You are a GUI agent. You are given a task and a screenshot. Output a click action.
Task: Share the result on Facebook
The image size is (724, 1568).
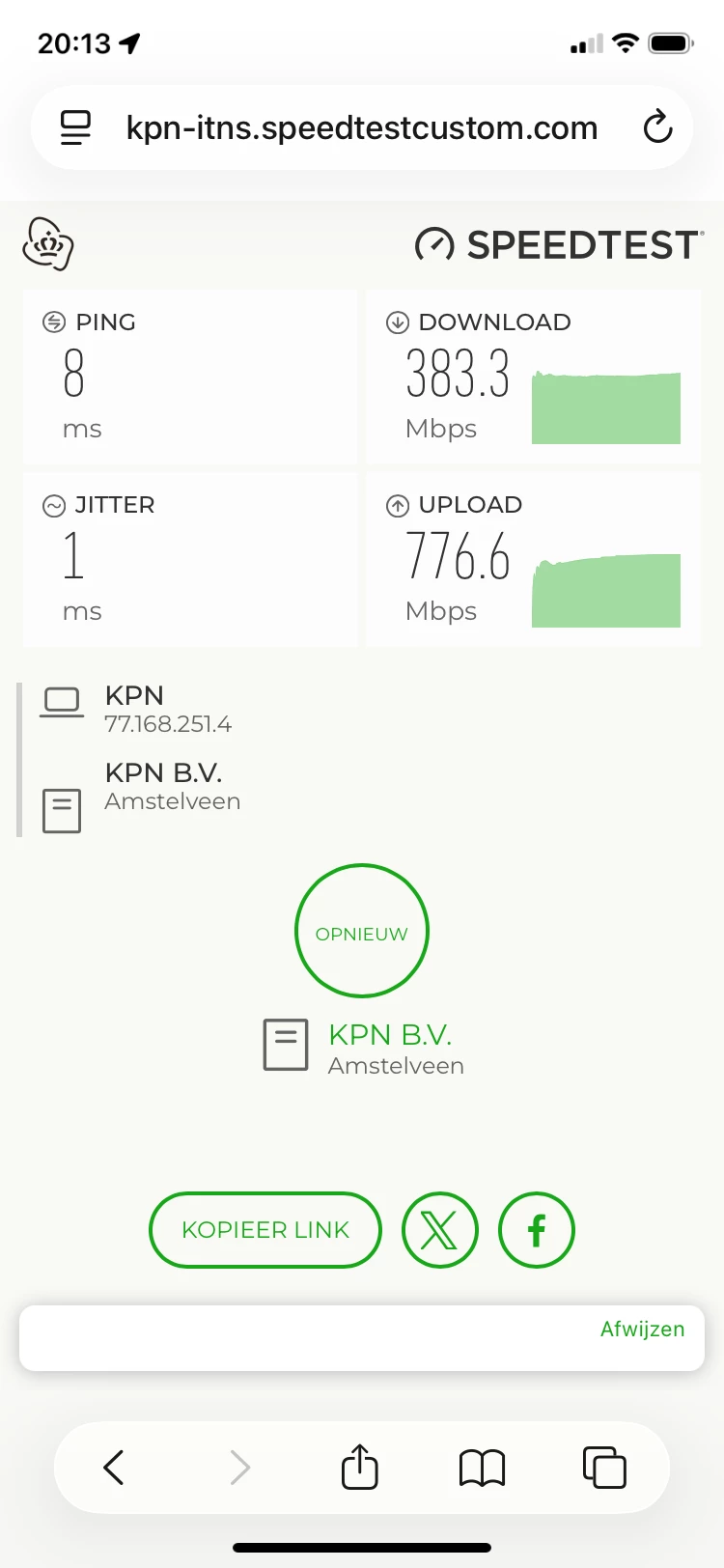click(x=537, y=1230)
